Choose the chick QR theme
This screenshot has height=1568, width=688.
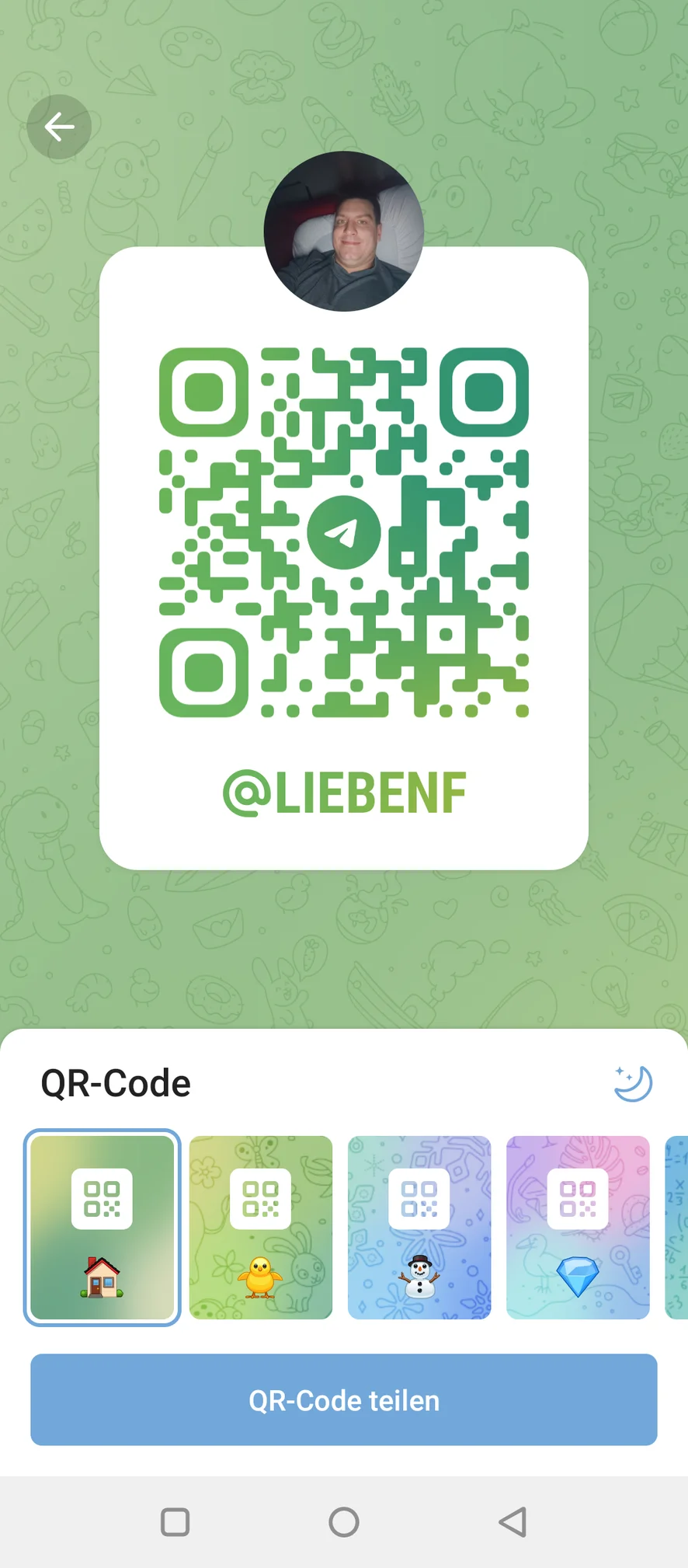261,1228
